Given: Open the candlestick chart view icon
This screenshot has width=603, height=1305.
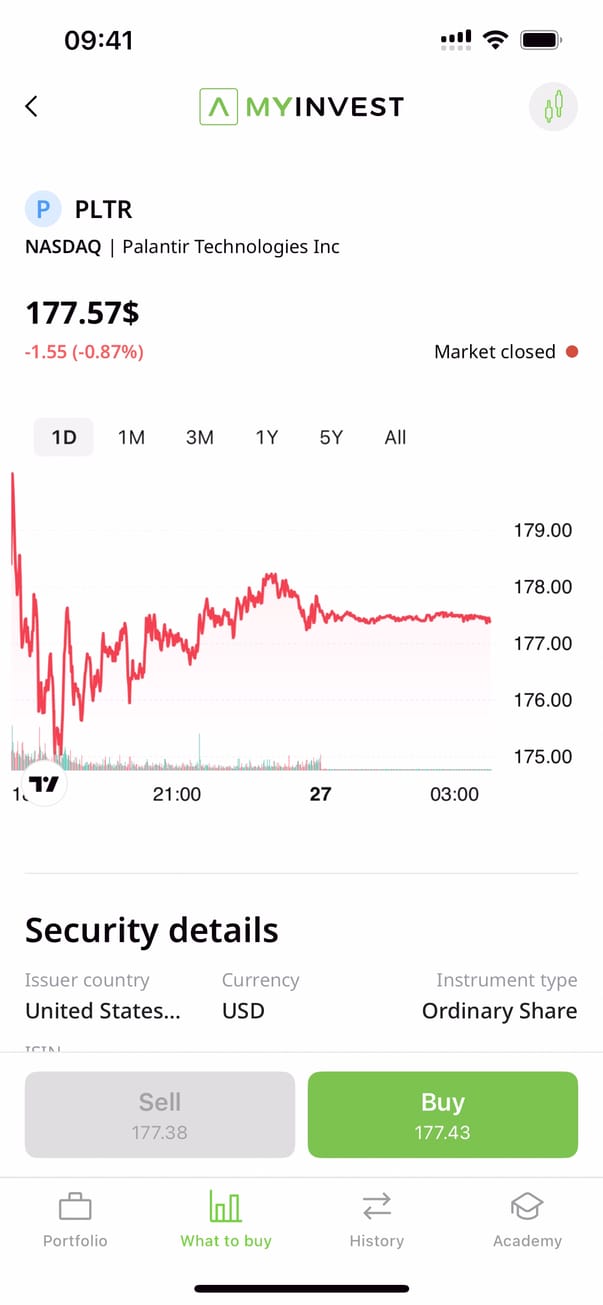Looking at the screenshot, I should (553, 106).
